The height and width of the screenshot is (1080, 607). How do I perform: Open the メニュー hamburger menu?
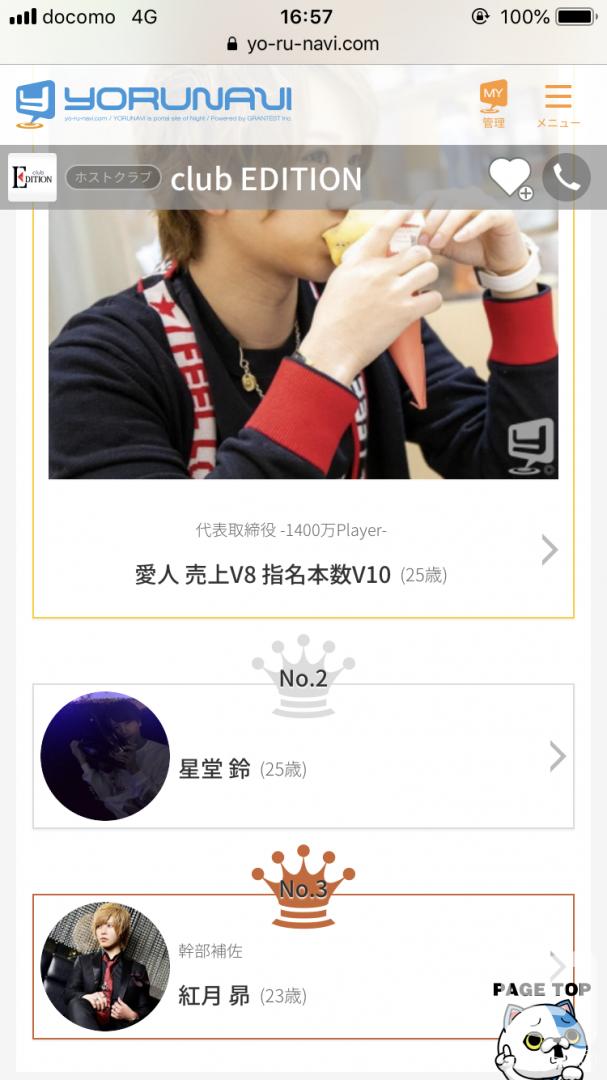click(x=558, y=105)
